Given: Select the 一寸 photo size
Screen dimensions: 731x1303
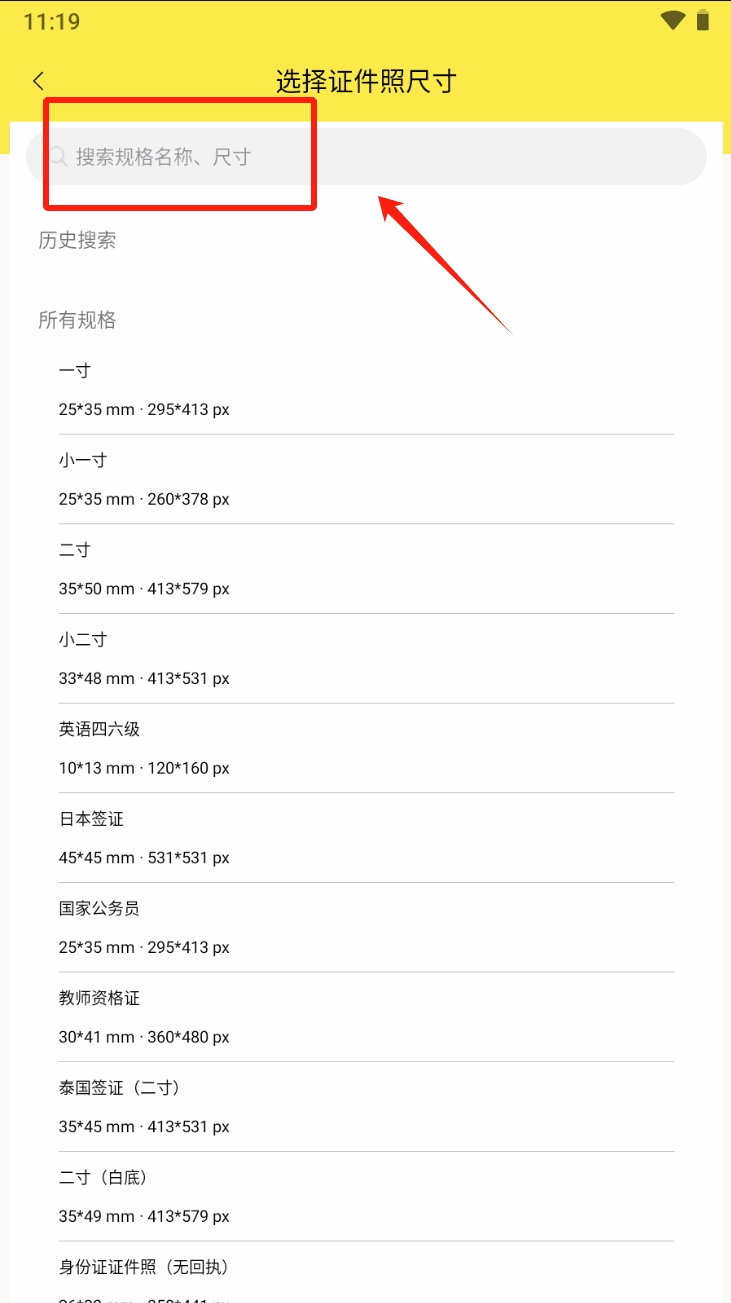Looking at the screenshot, I should click(x=366, y=390).
